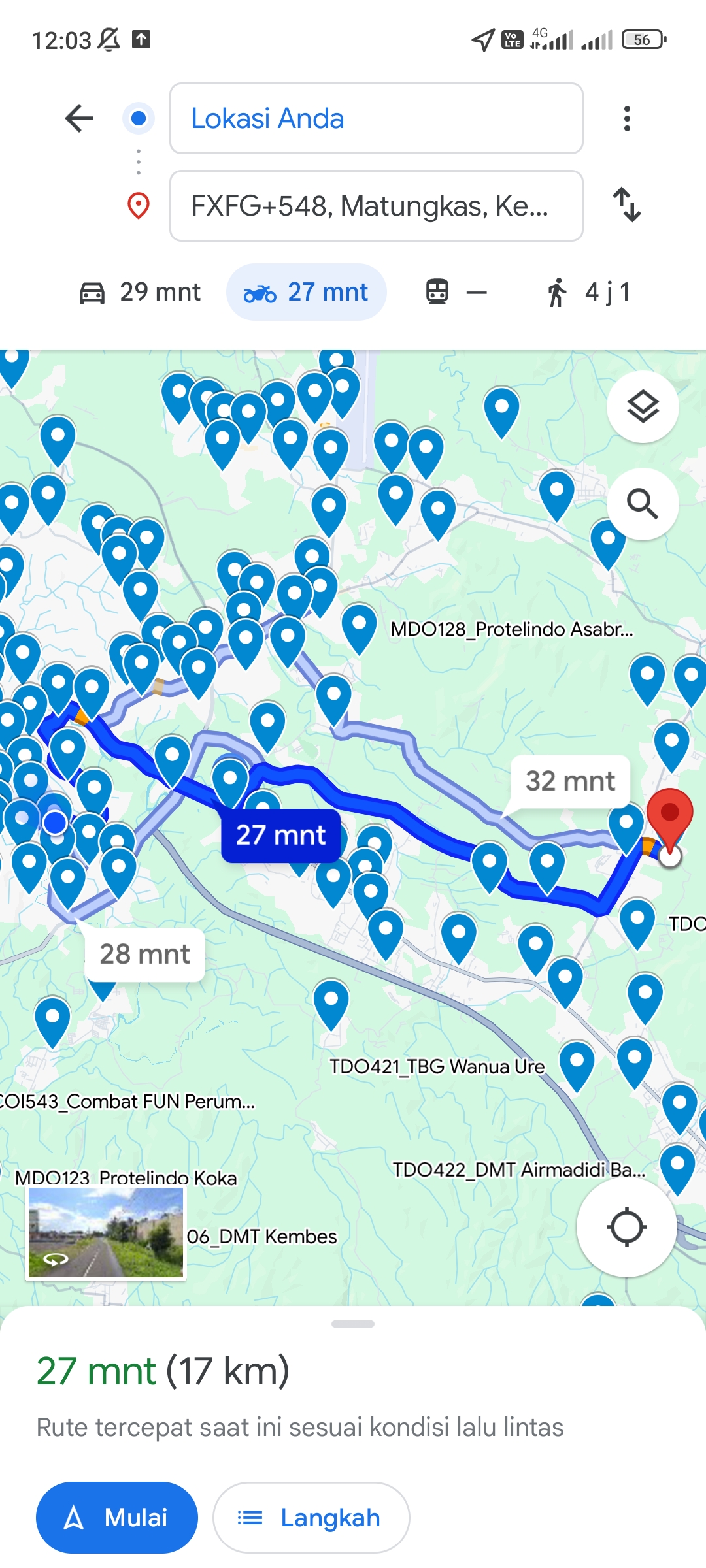This screenshot has height=1568, width=706.
Task: Switch to walking mode 4 j 1
Action: pos(588,292)
